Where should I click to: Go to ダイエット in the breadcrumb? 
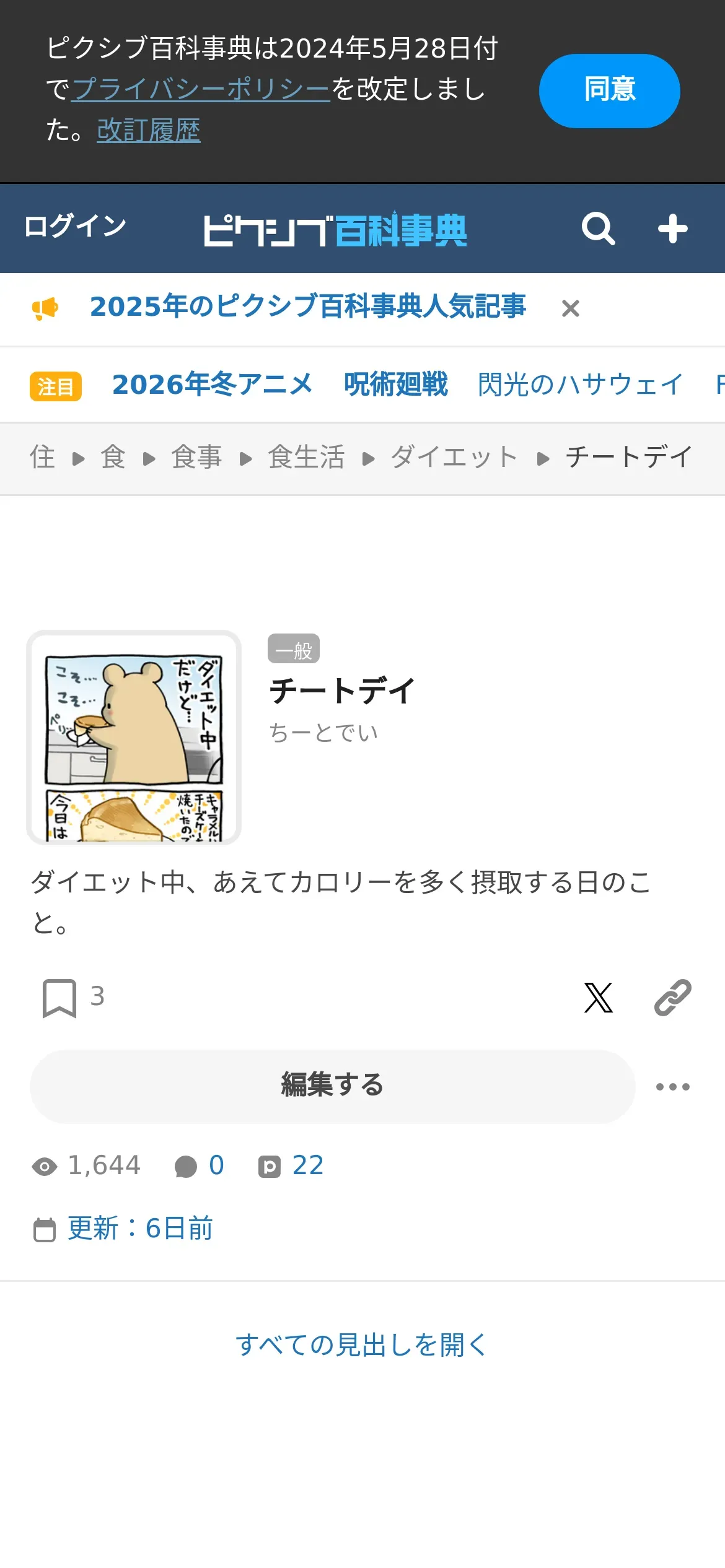(454, 458)
